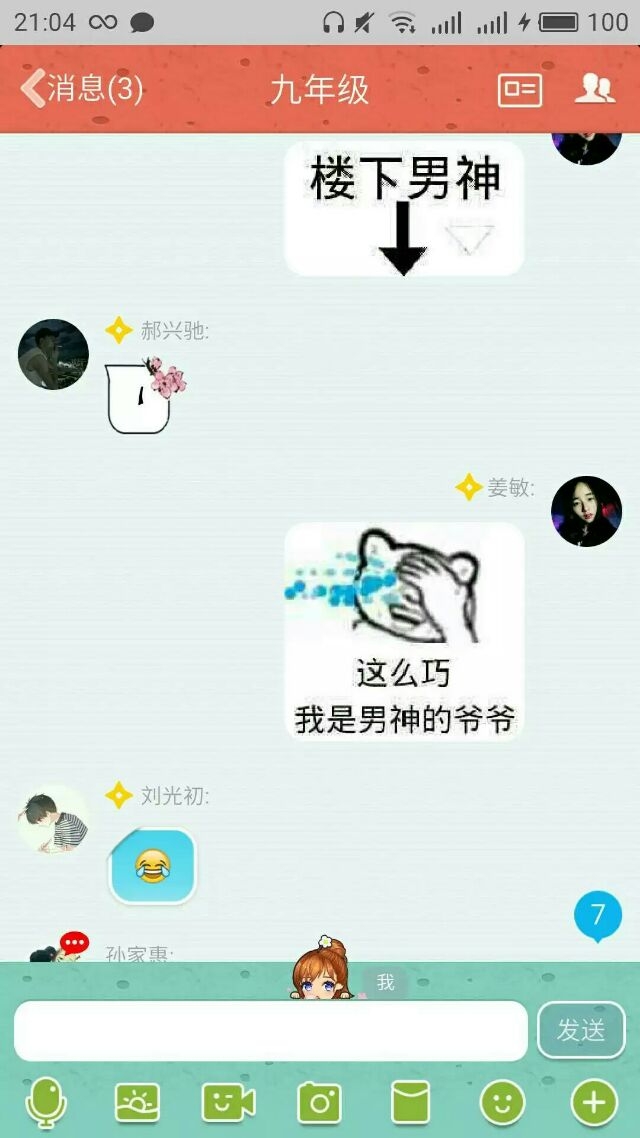Open the emoji picker

pyautogui.click(x=502, y=1103)
